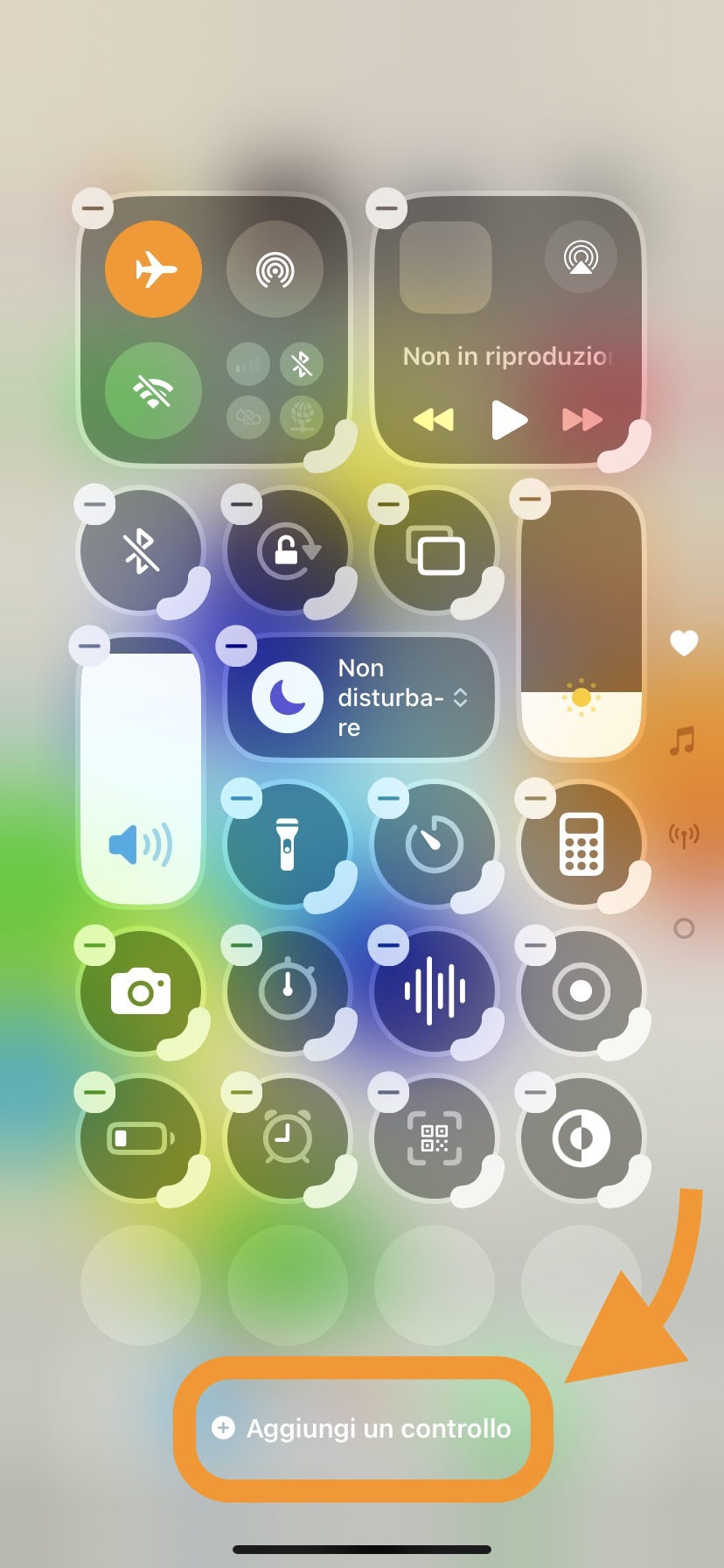724x1568 pixels.
Task: Remove the screen mirroring control
Action: (x=388, y=504)
